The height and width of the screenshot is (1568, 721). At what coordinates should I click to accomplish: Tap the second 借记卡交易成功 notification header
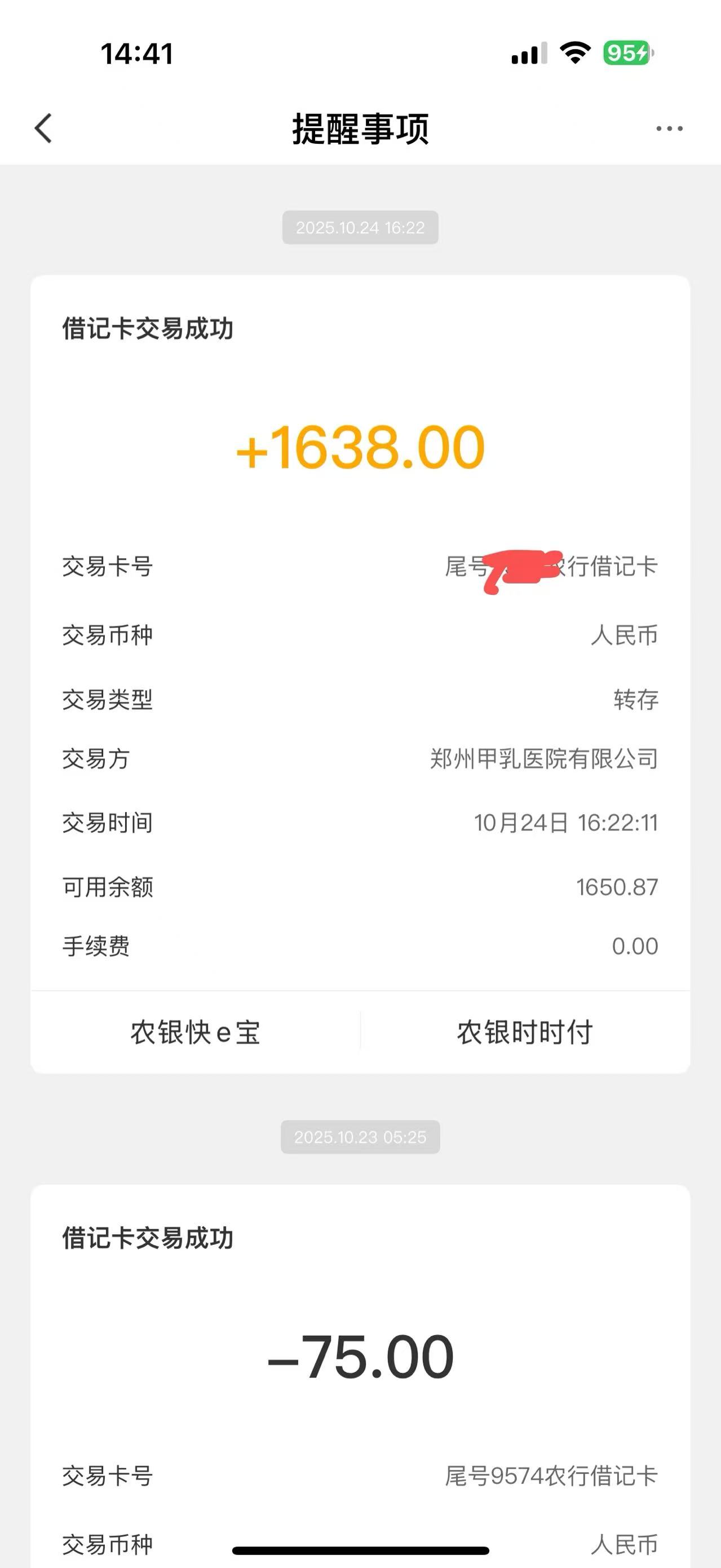148,1238
